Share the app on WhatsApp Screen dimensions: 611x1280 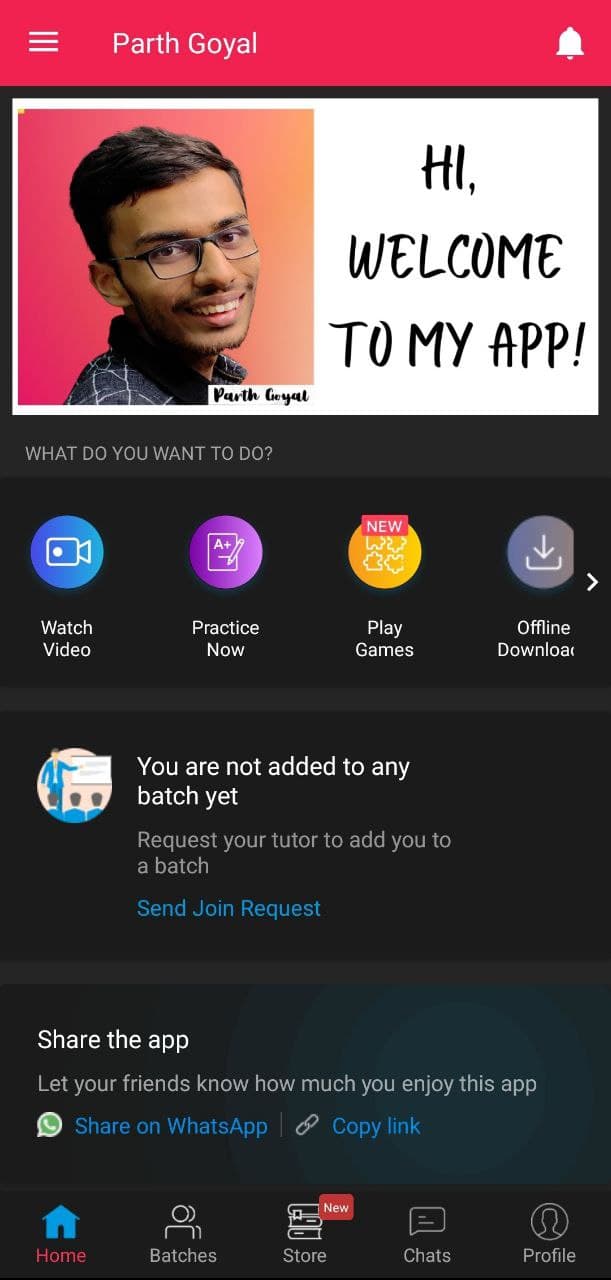(170, 1126)
